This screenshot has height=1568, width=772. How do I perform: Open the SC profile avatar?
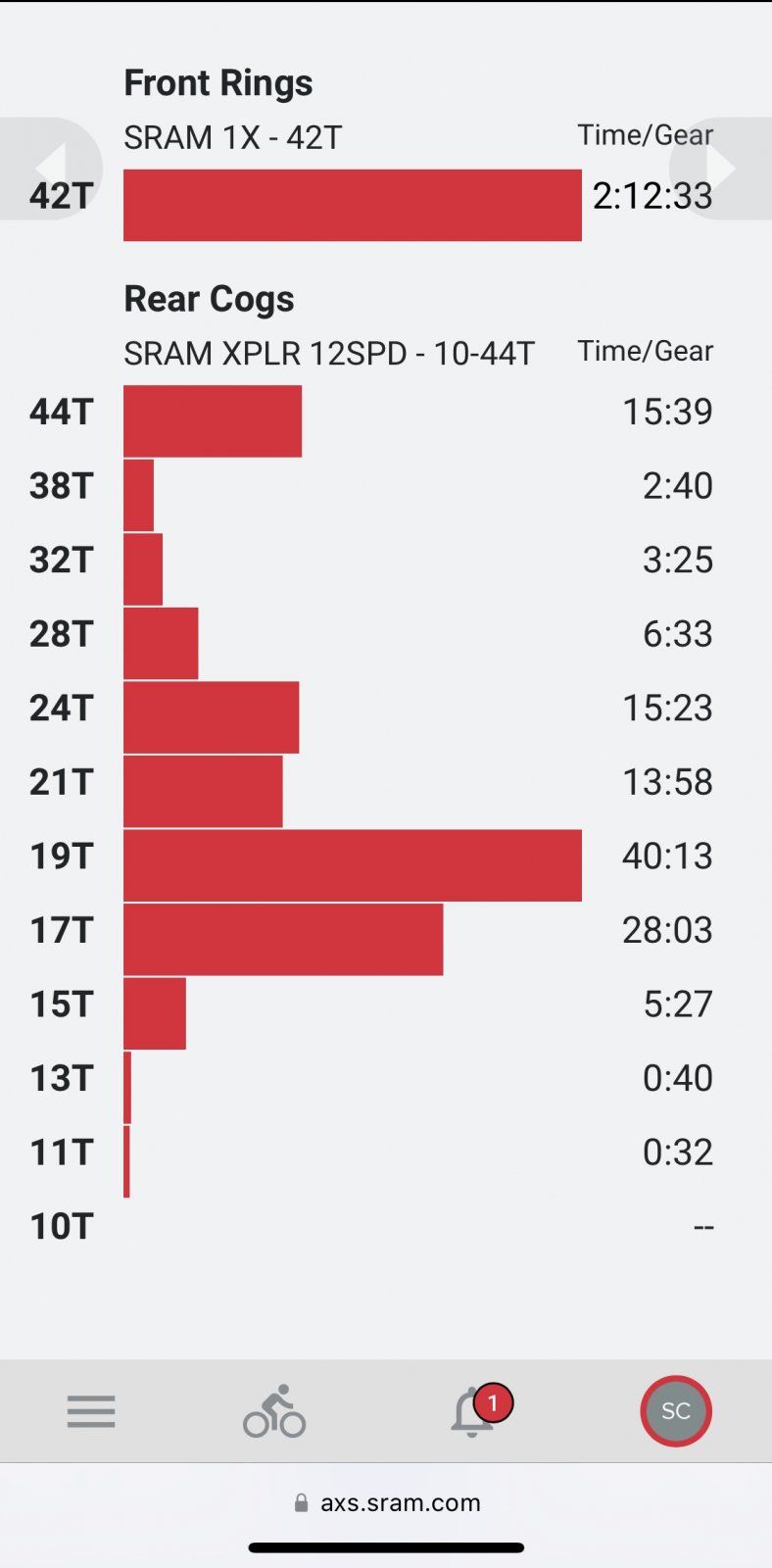[x=675, y=1411]
